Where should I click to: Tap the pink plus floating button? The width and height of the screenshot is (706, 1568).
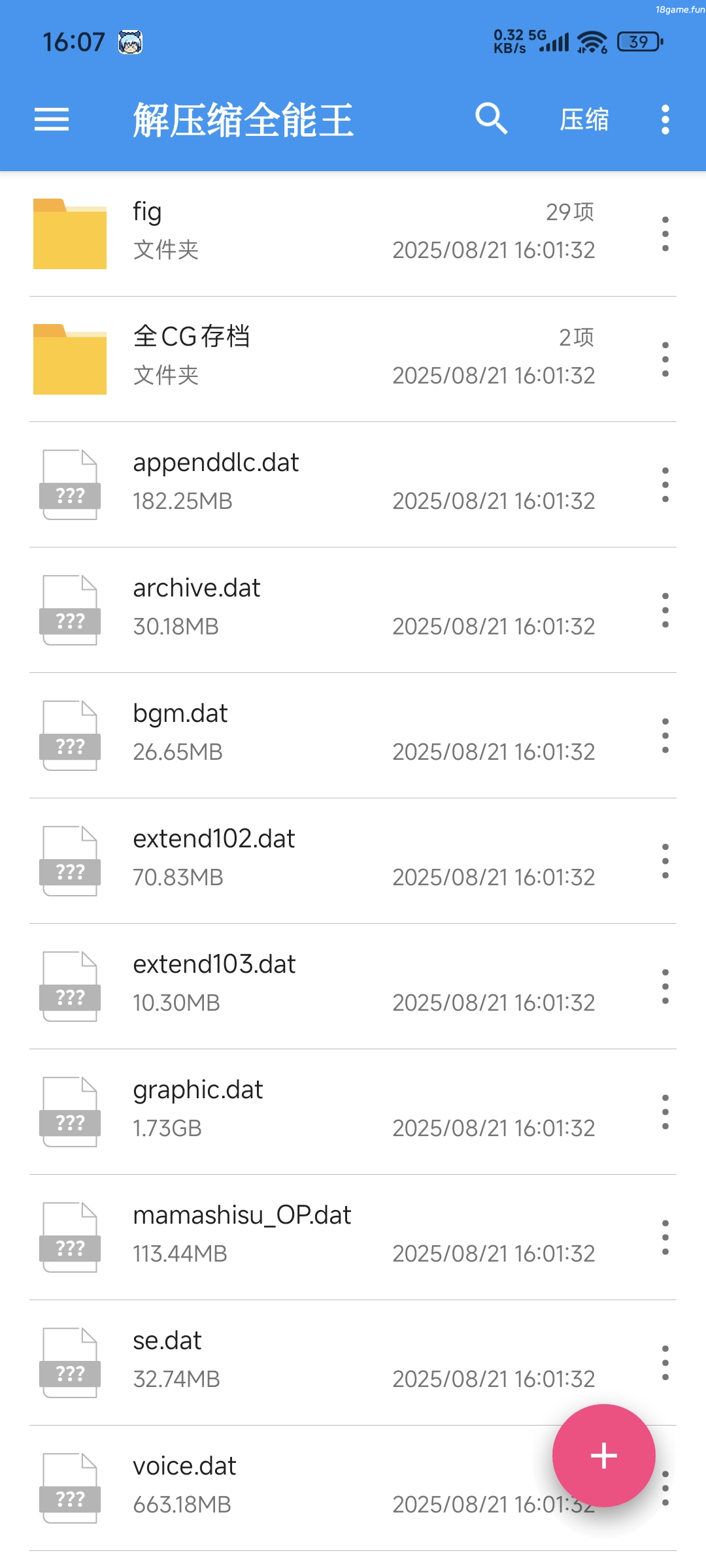[604, 1456]
